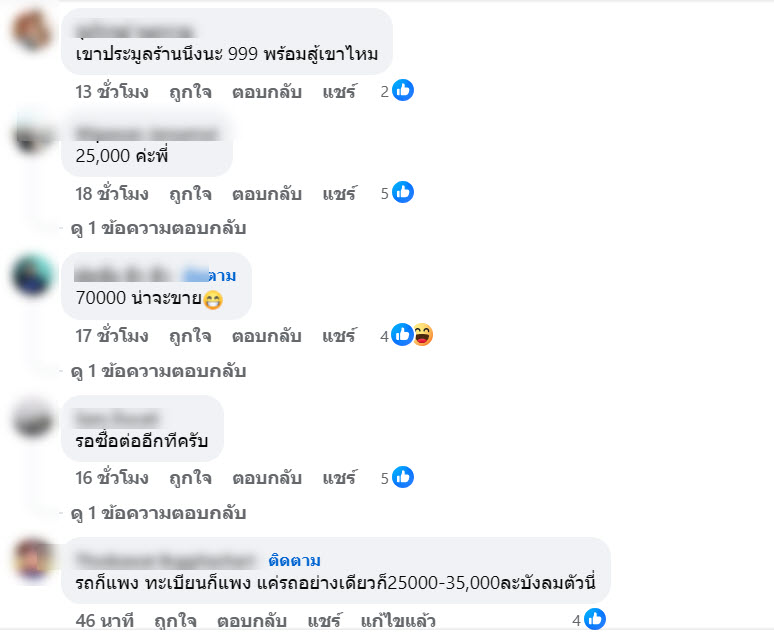View 1 reply under the 70000 comment
774x640 pixels.
pyautogui.click(x=158, y=371)
